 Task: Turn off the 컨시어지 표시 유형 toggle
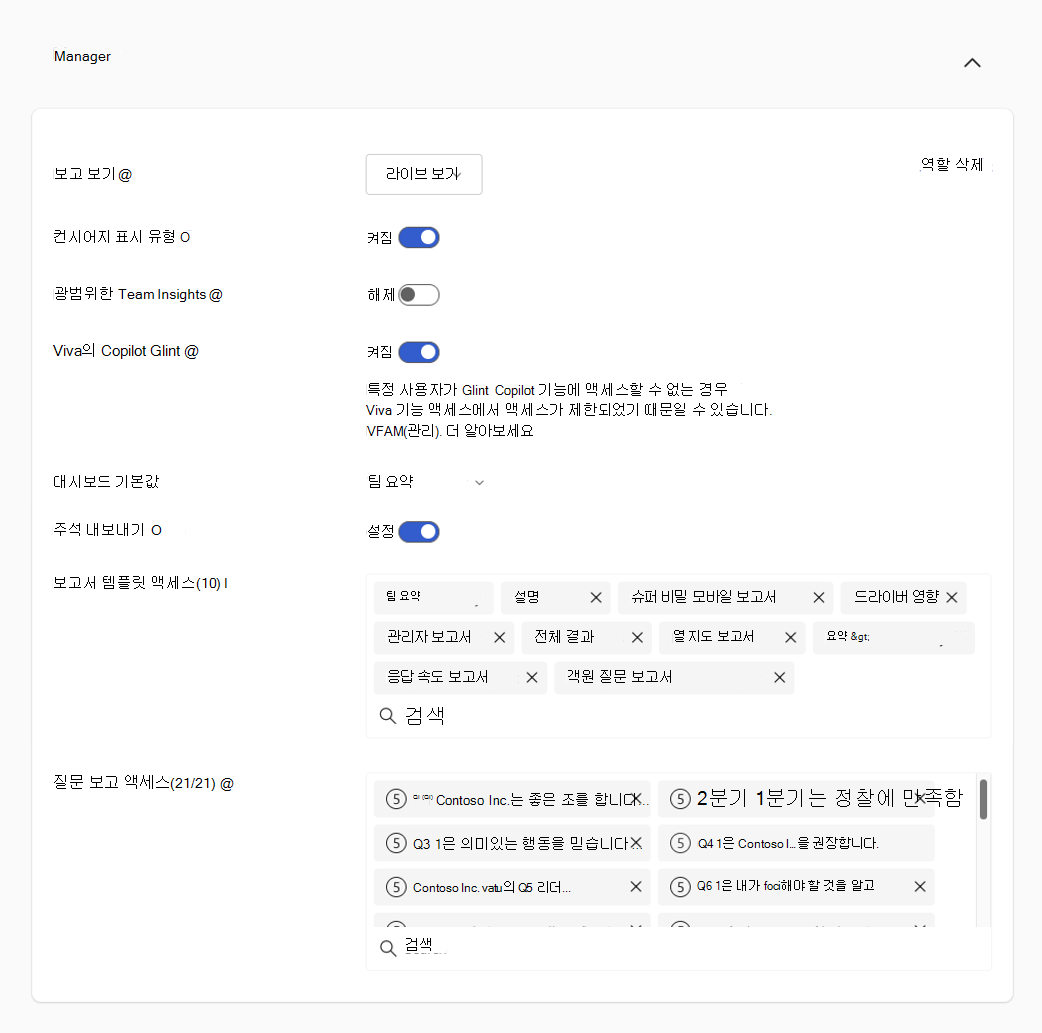pos(419,238)
